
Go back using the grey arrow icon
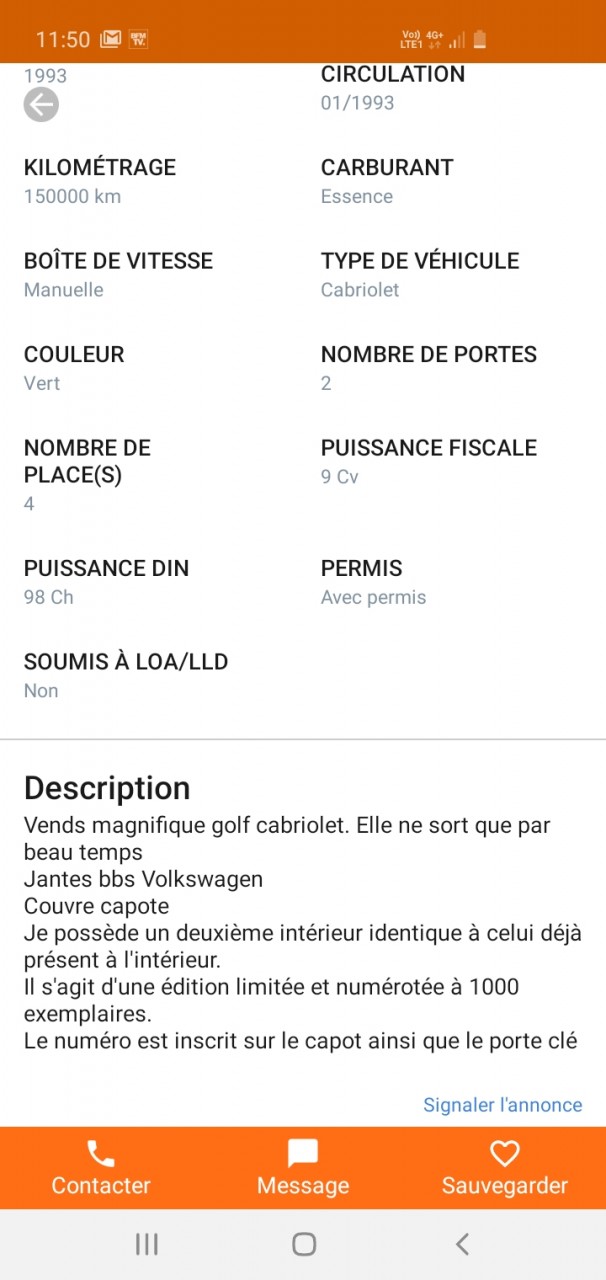point(41,105)
